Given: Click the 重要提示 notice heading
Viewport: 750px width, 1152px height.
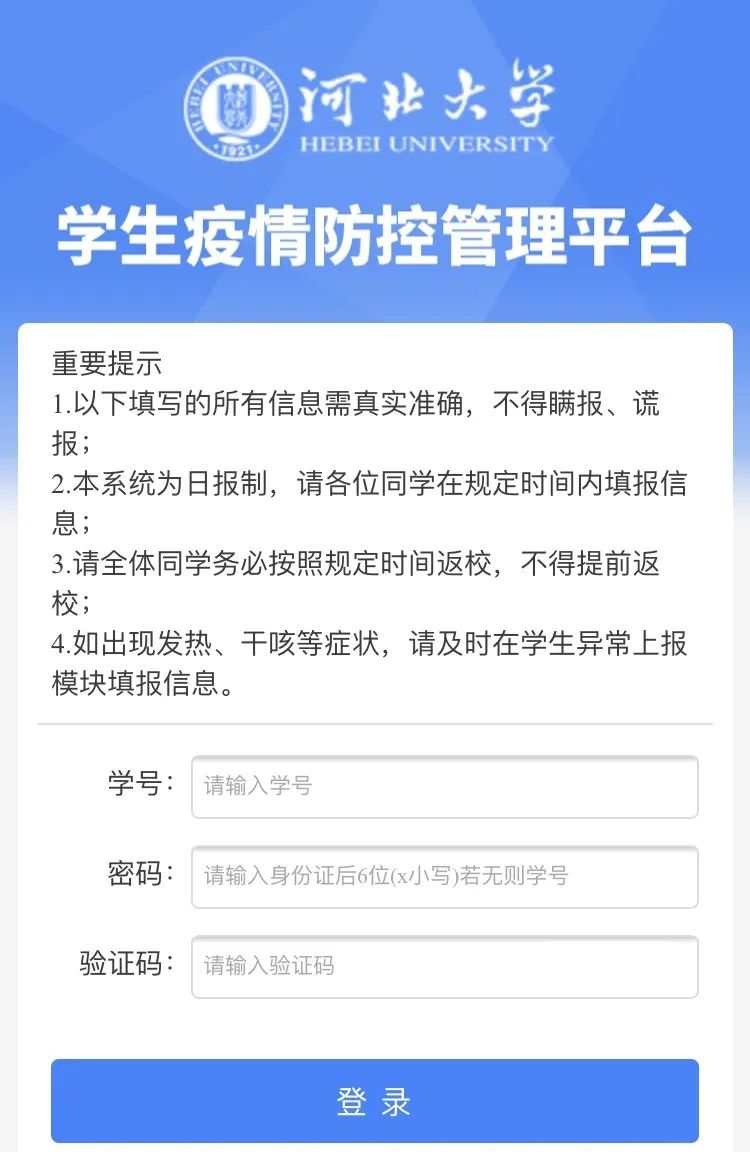Looking at the screenshot, I should [x=105, y=358].
